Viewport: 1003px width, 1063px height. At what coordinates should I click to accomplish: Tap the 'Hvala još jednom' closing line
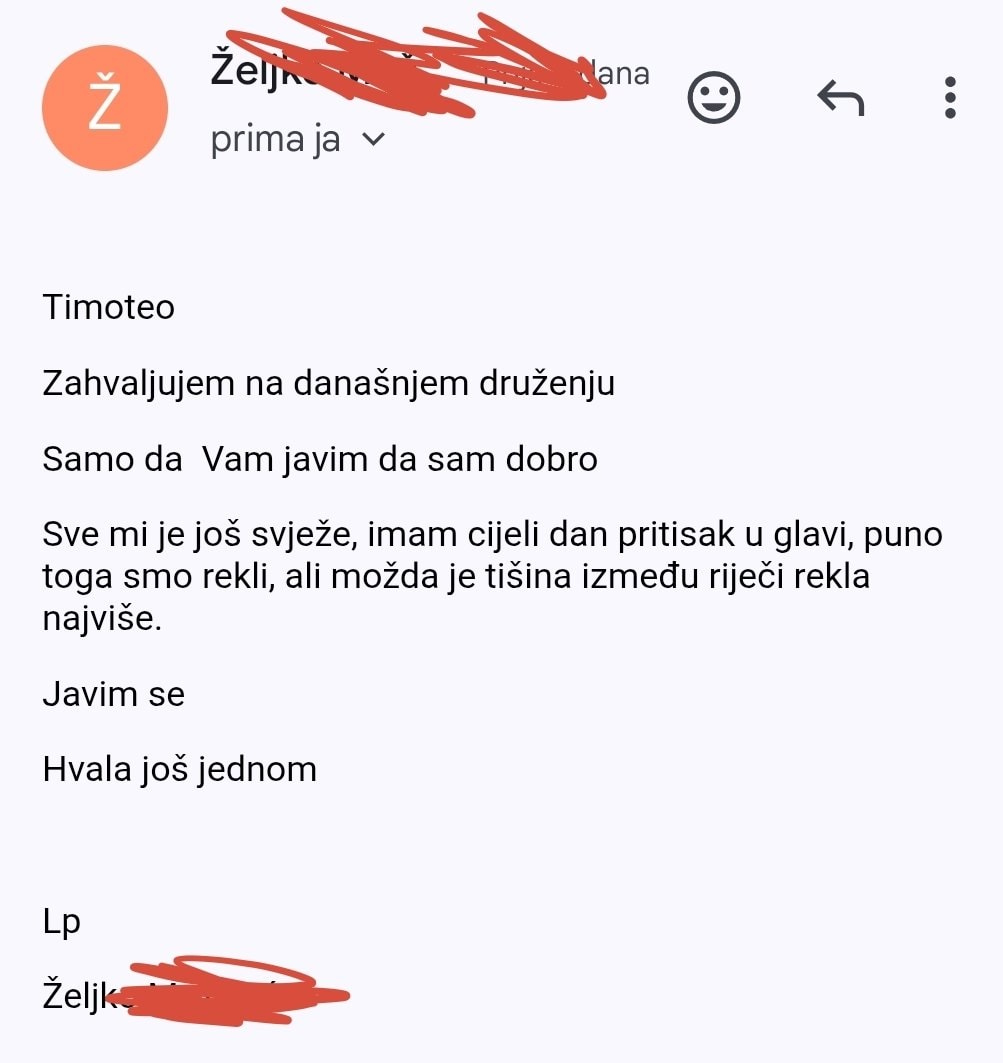179,769
